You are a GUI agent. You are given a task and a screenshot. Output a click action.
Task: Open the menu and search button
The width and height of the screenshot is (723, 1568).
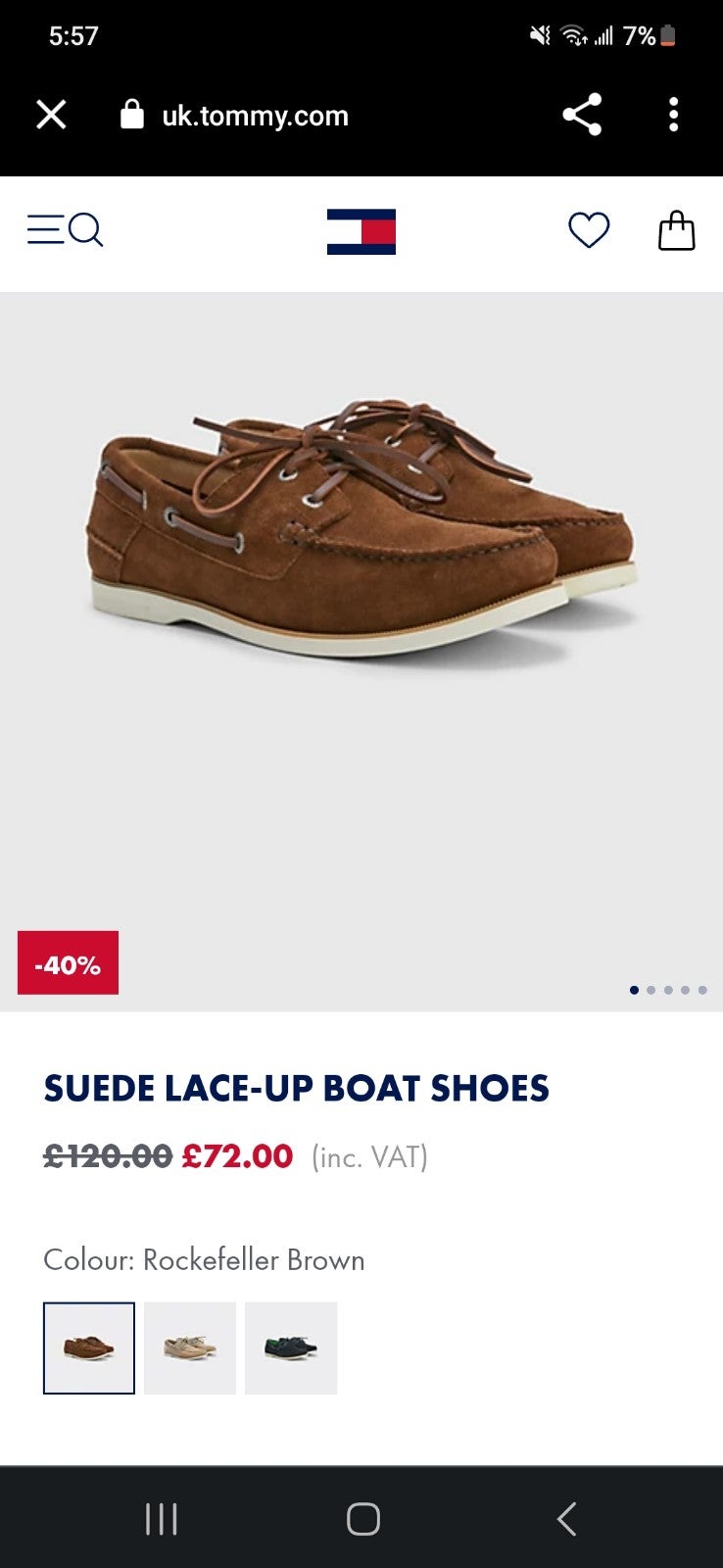[x=65, y=230]
